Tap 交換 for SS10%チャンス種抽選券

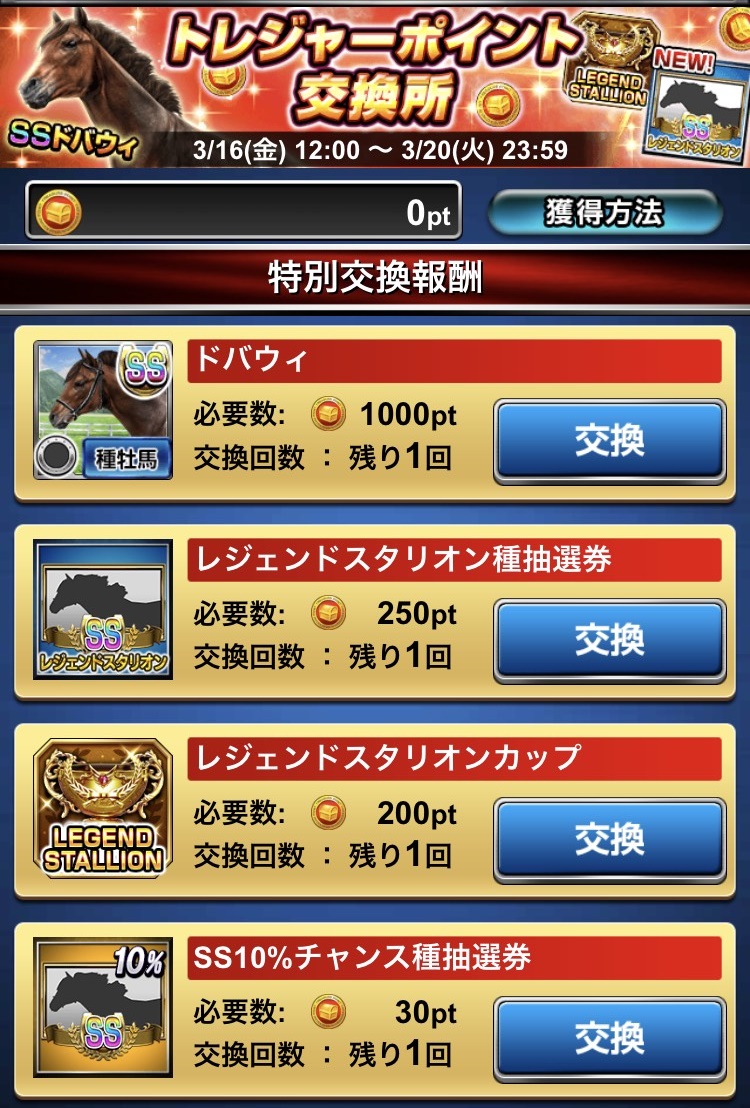pyautogui.click(x=609, y=1038)
